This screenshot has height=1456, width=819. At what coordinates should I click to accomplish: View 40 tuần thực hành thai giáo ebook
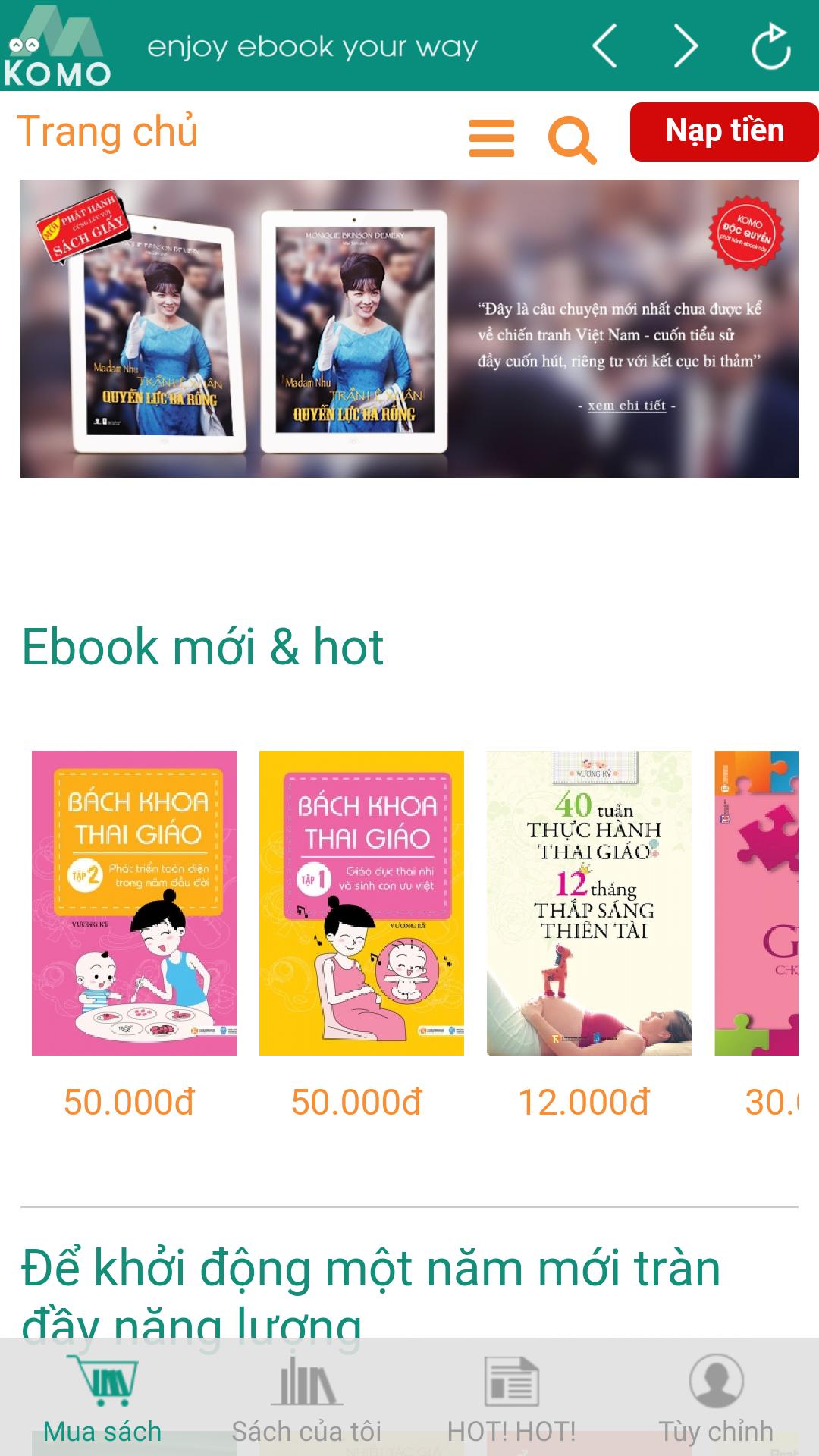pyautogui.click(x=589, y=902)
